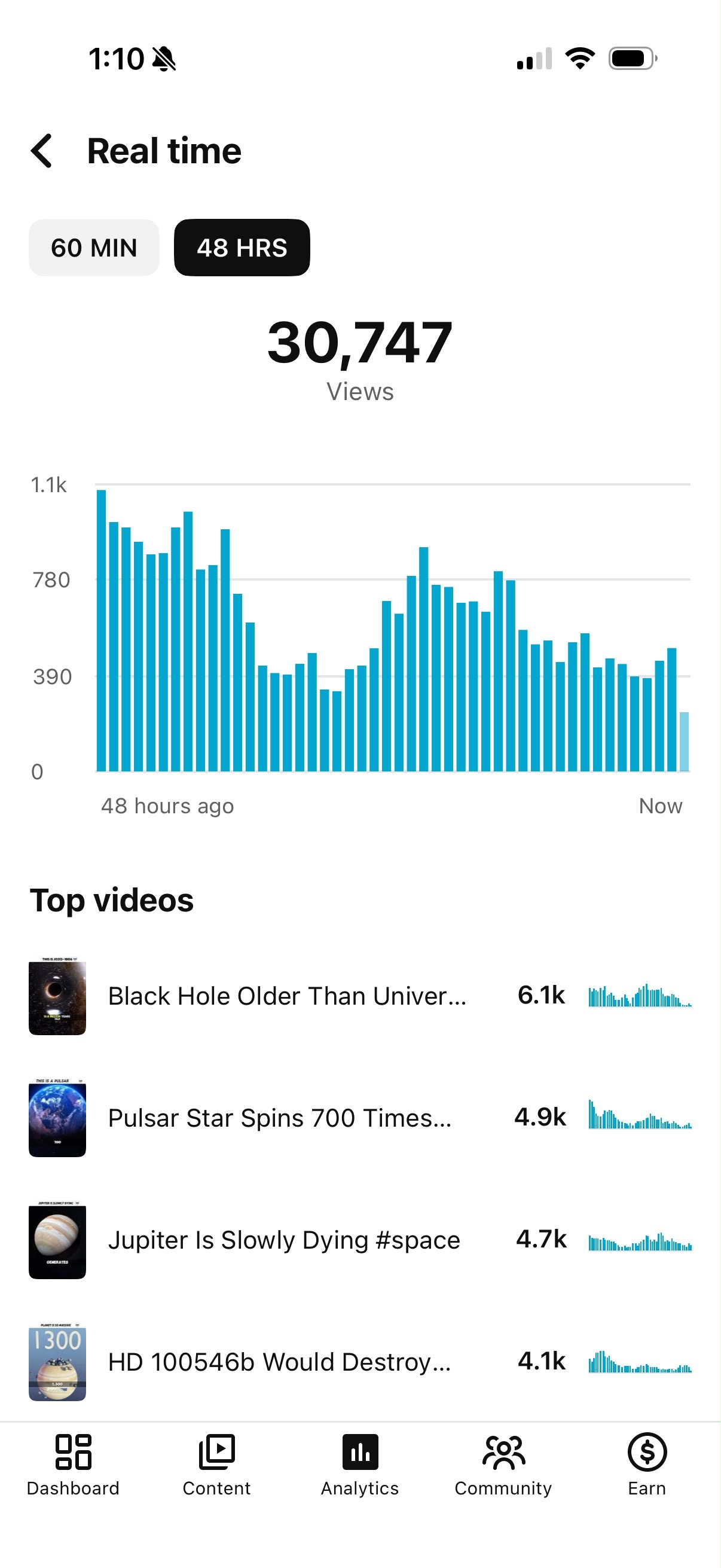The height and width of the screenshot is (1568, 721).
Task: Open the Content tab
Action: click(x=216, y=1465)
